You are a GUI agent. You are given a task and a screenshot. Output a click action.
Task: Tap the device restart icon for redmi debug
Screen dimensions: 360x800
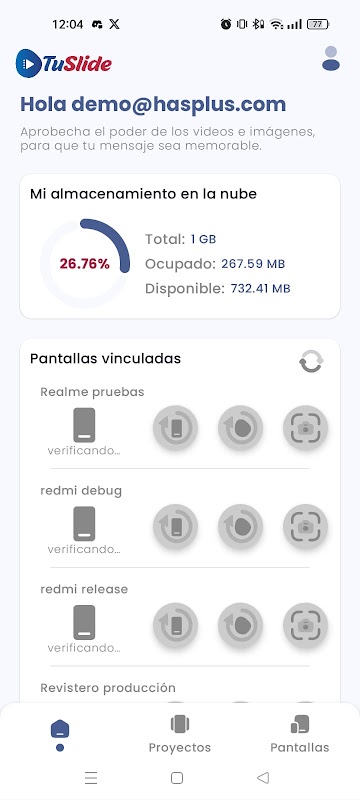[x=175, y=527]
